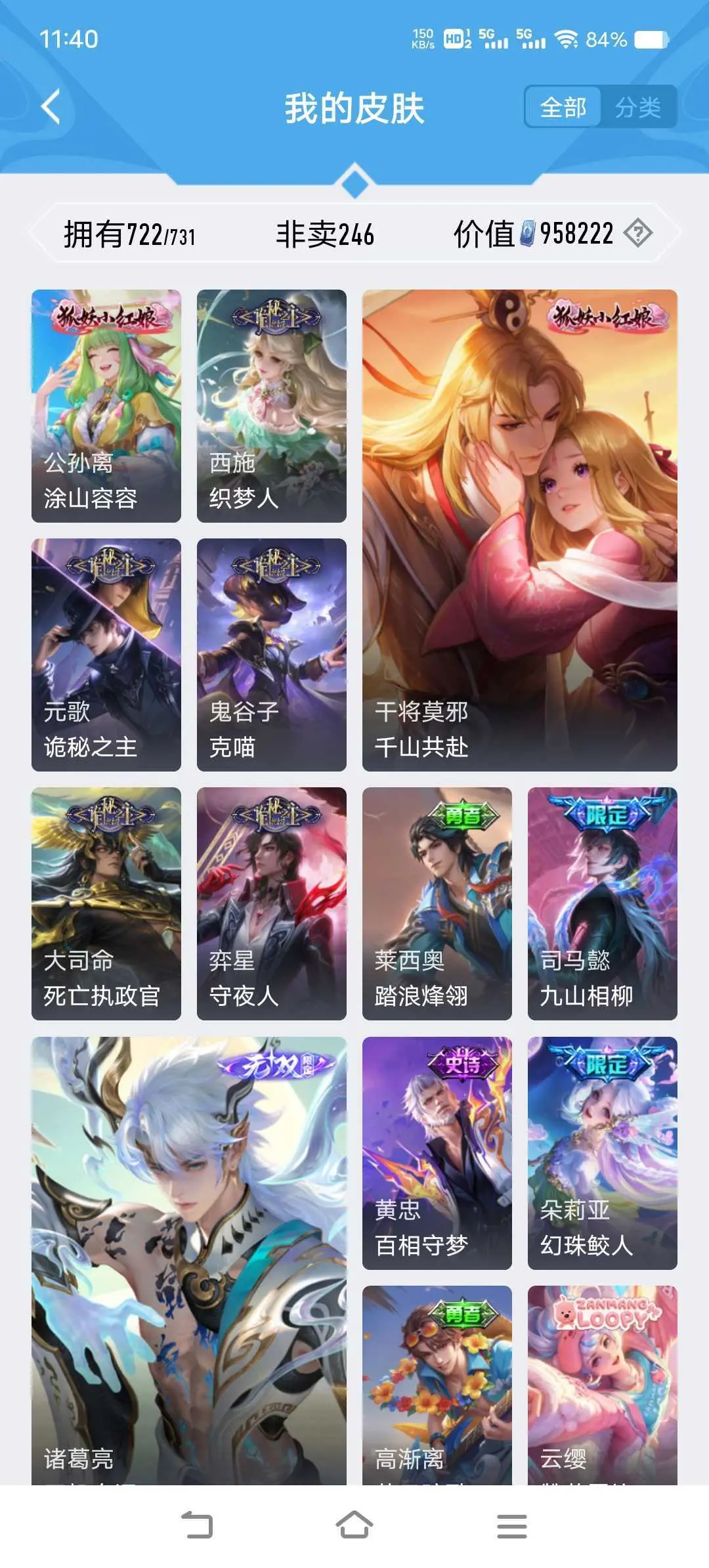The height and width of the screenshot is (1568, 709).
Task: Open 莱西奥 踏浪烽翎 skin
Action: tap(437, 904)
